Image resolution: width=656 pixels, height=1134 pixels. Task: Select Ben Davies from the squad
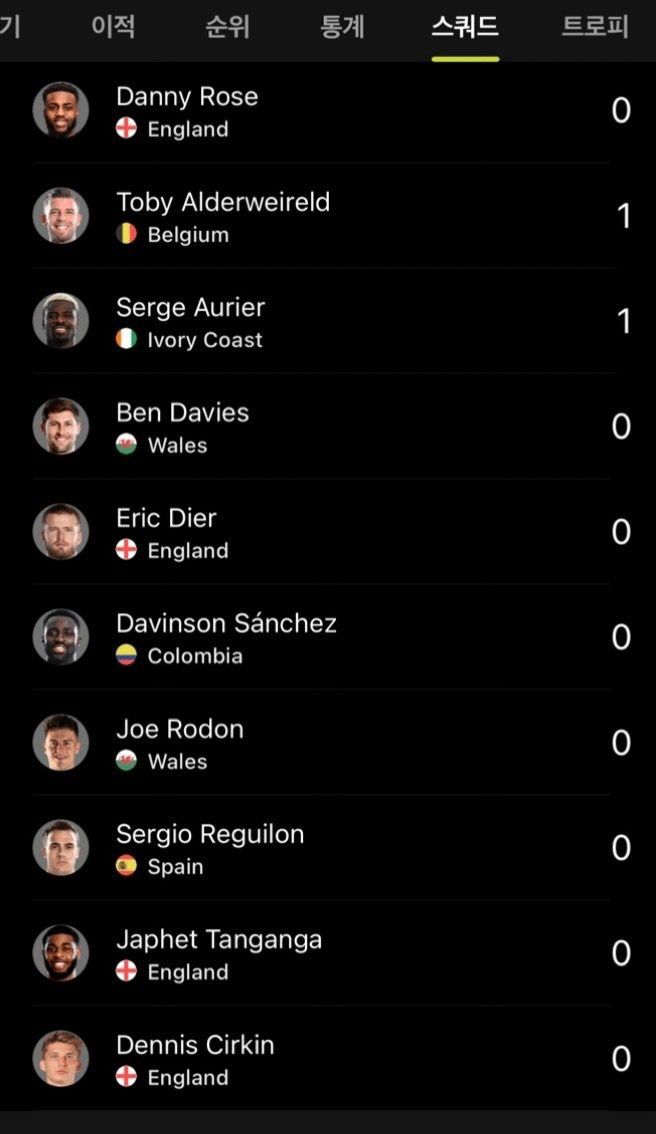[x=182, y=427]
